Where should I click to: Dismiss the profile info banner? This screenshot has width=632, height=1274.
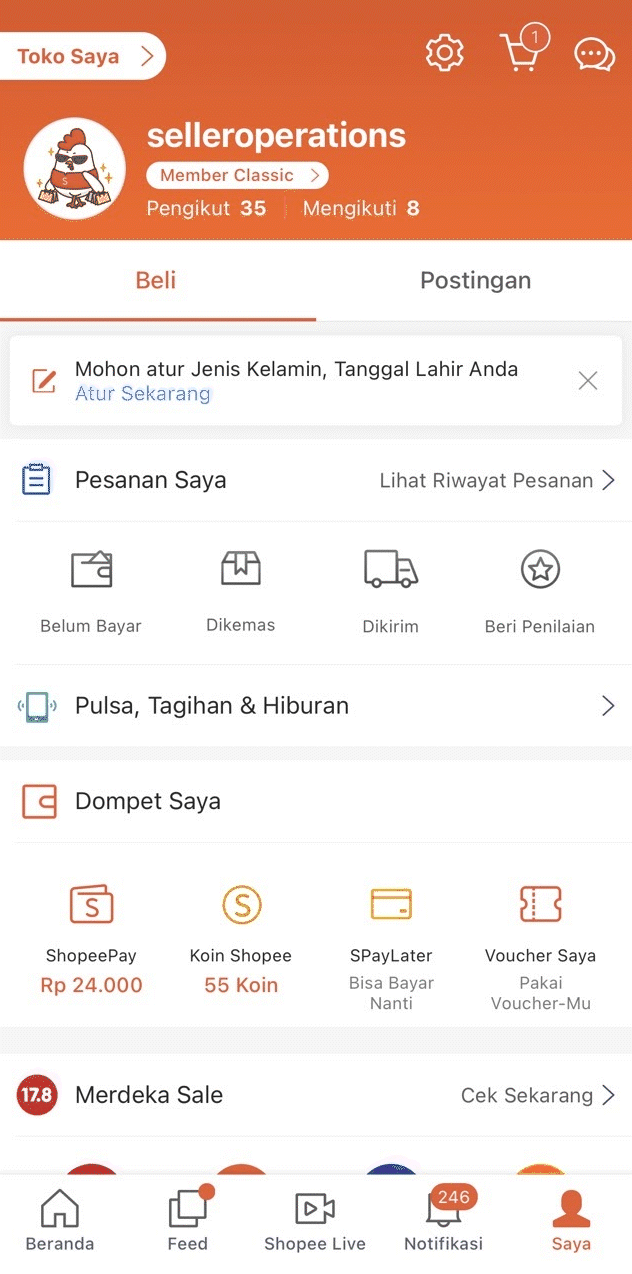click(x=588, y=381)
